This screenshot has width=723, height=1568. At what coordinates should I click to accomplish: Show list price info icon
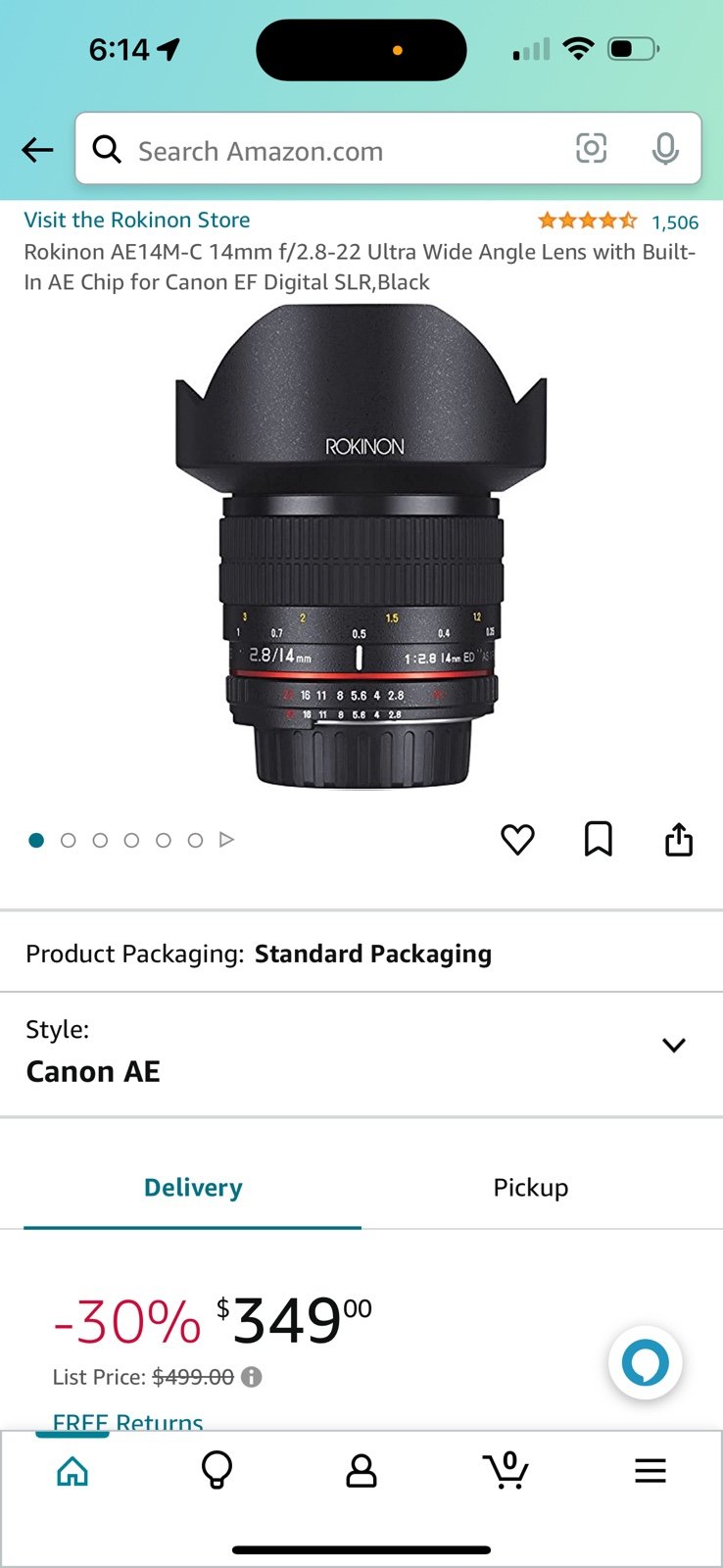click(x=252, y=1377)
